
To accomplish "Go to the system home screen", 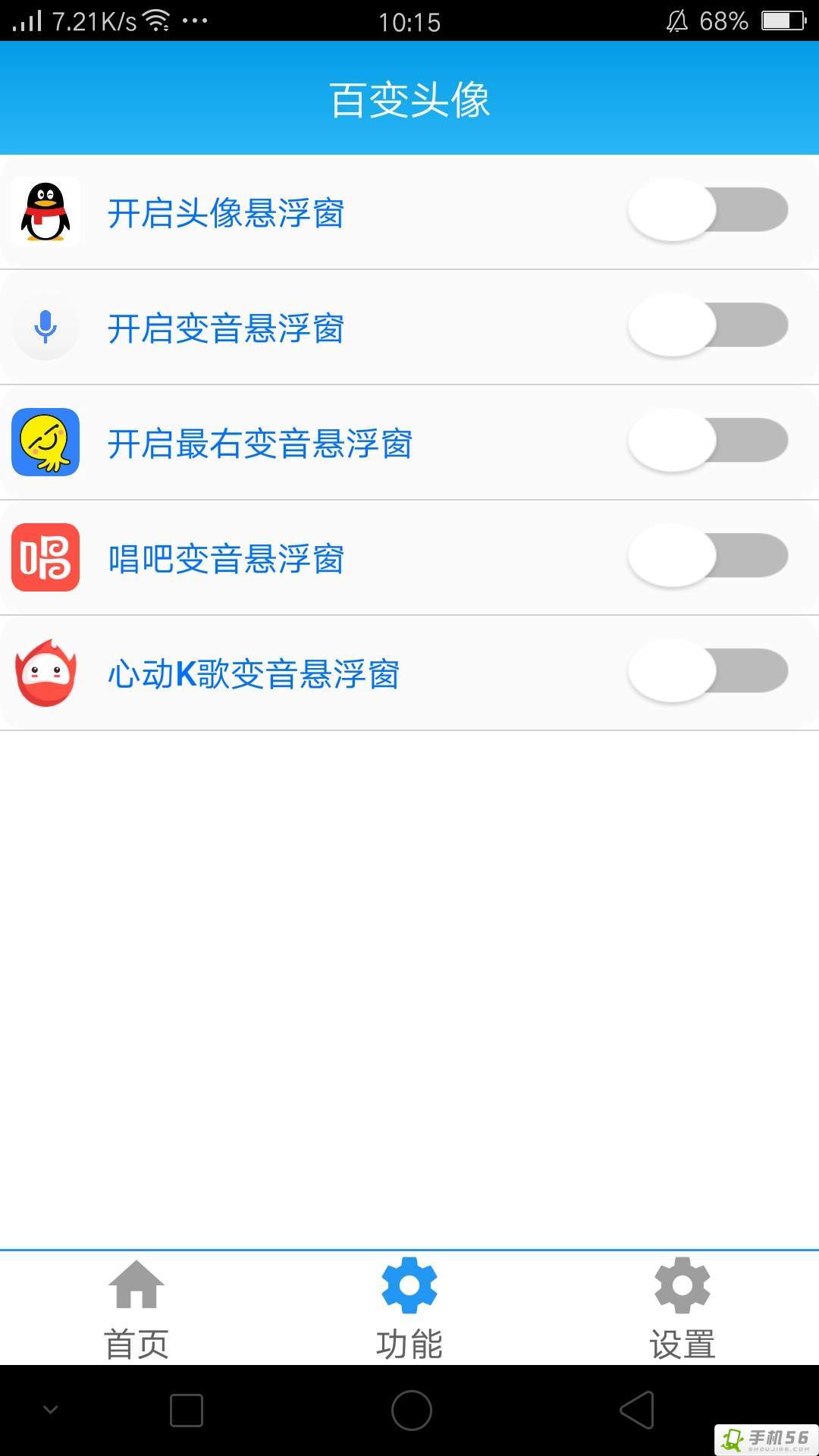I will (411, 1410).
